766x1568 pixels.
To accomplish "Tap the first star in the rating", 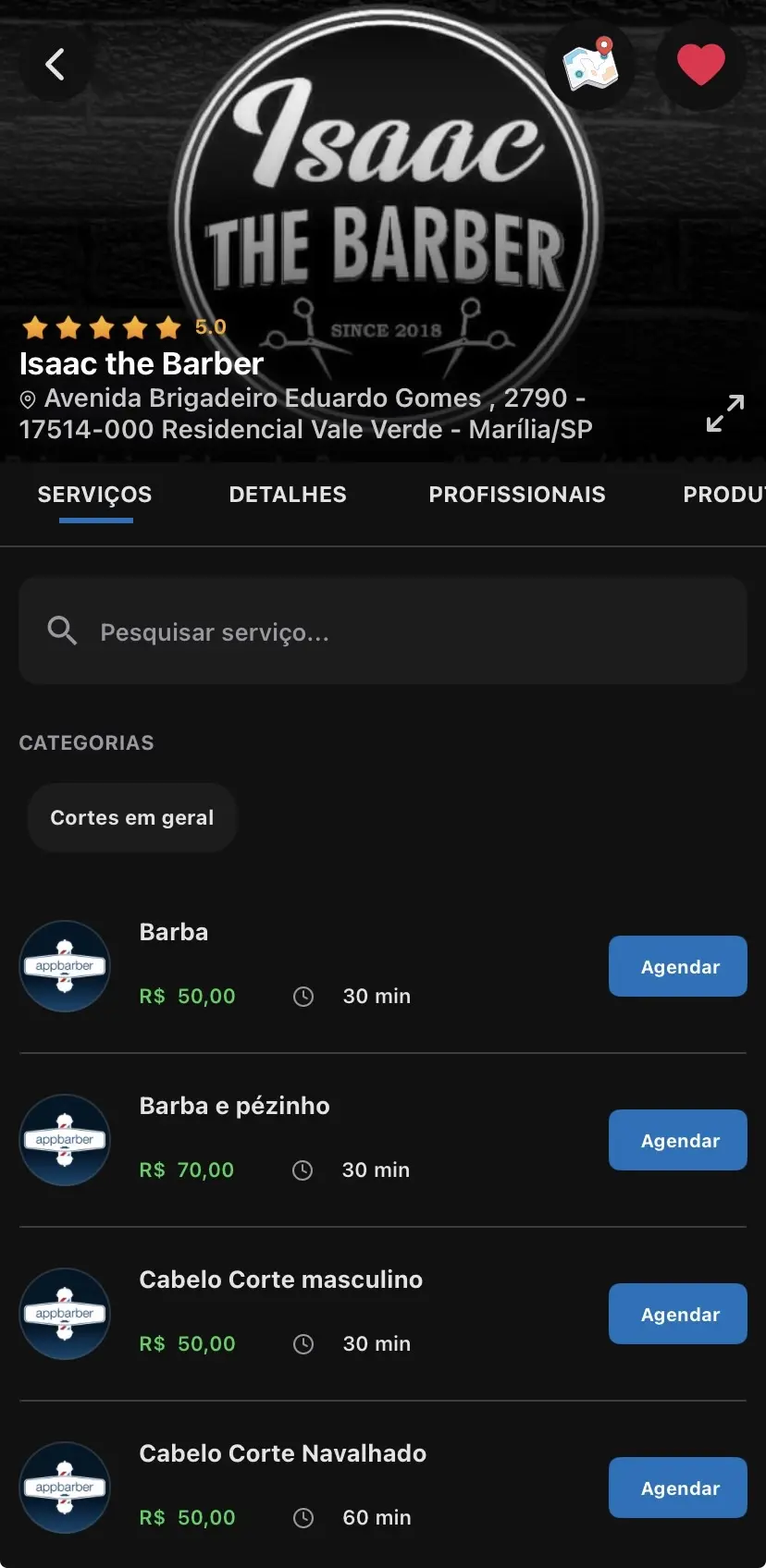I will (33, 326).
